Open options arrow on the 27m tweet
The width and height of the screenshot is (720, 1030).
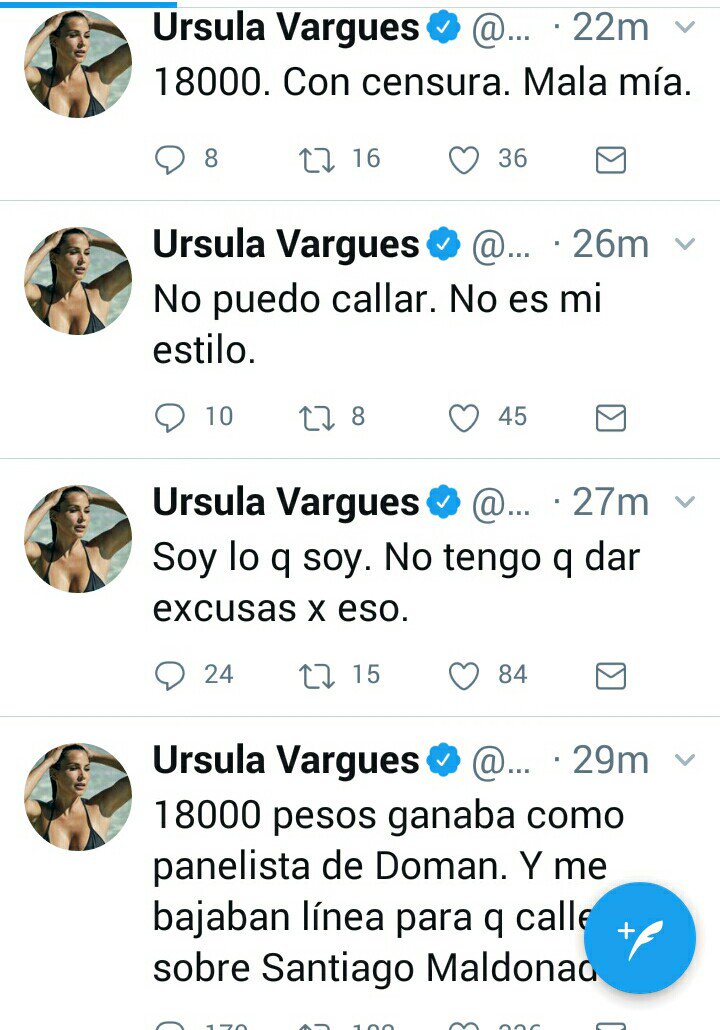coord(685,502)
